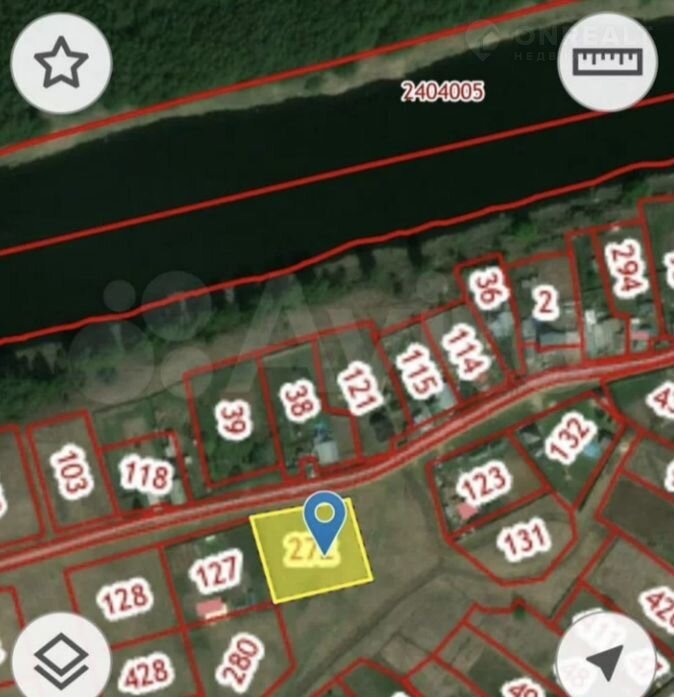Add this parcel to favorites with the star
674x697 pixels.
click(61, 63)
